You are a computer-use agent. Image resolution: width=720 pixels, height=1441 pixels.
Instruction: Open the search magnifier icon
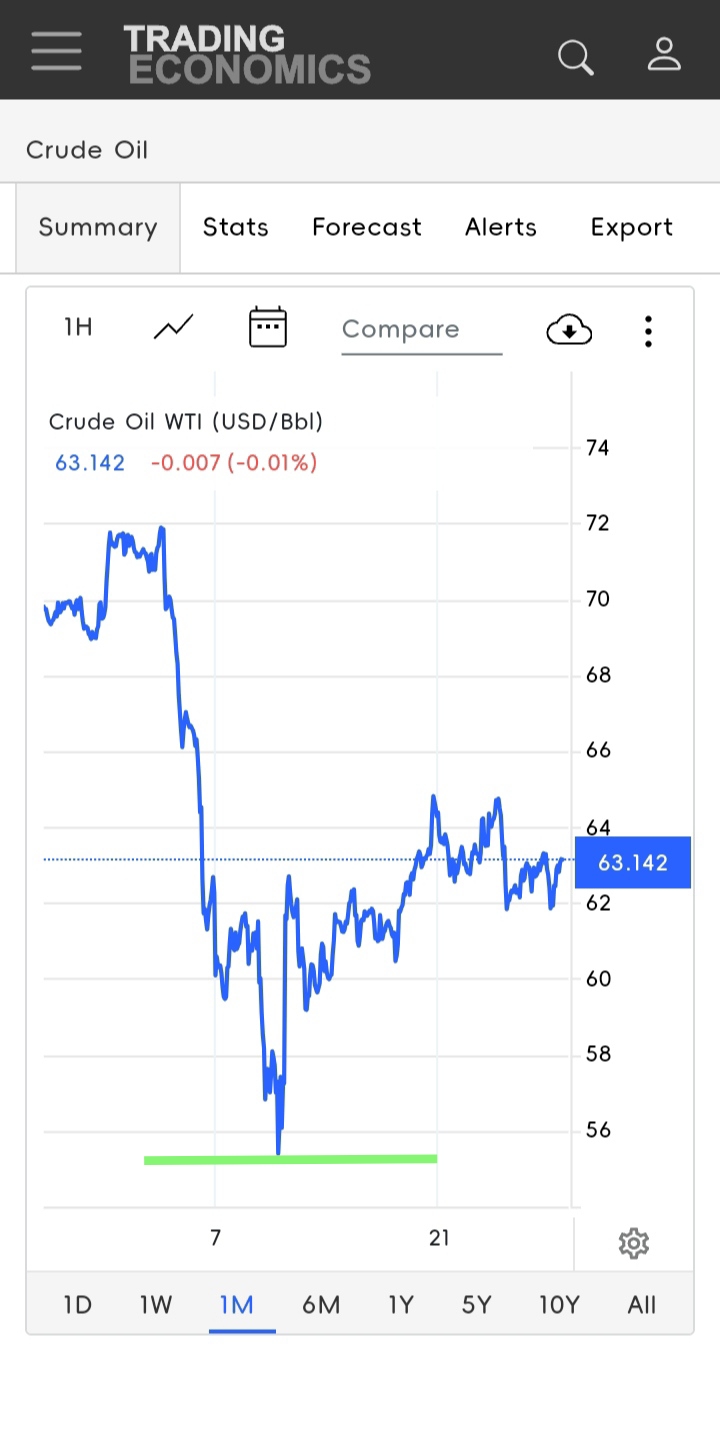coord(576,57)
